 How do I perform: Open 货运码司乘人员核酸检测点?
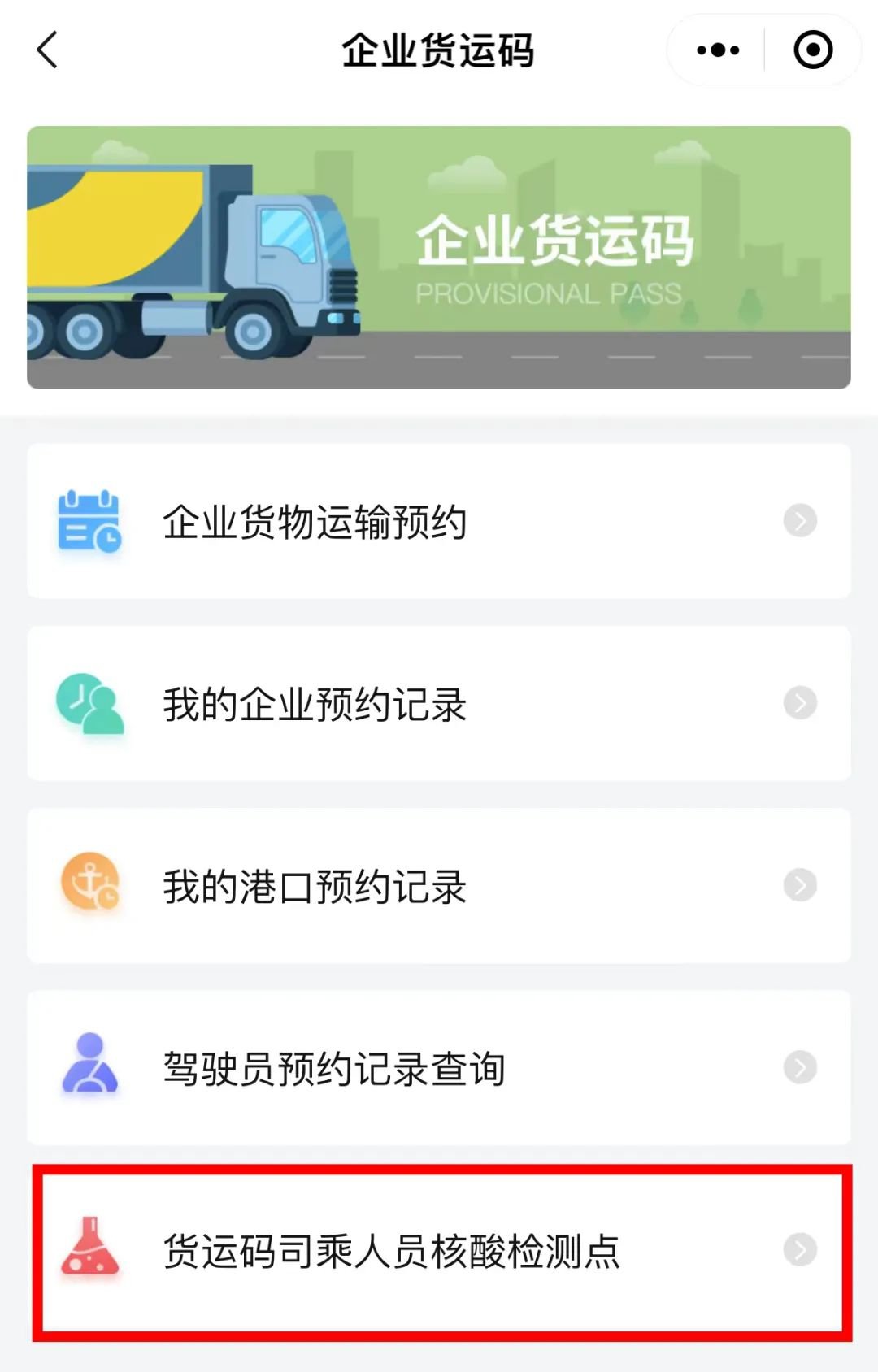tap(439, 1250)
